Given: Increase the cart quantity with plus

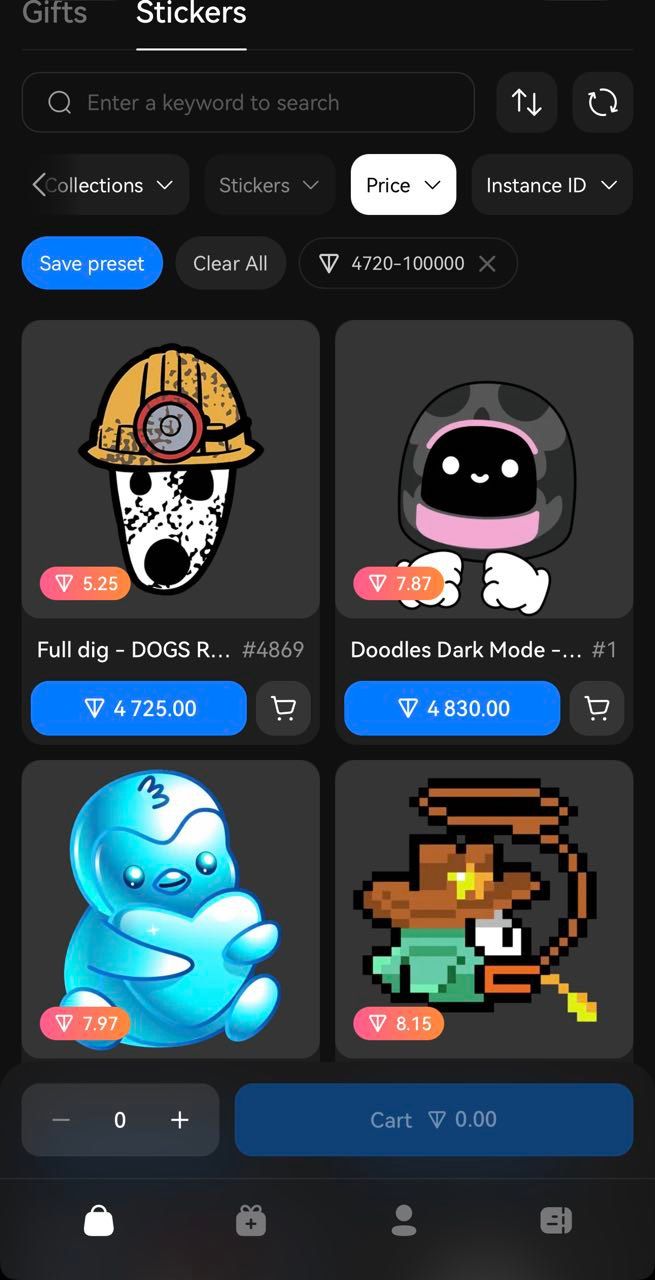Looking at the screenshot, I should (180, 1120).
